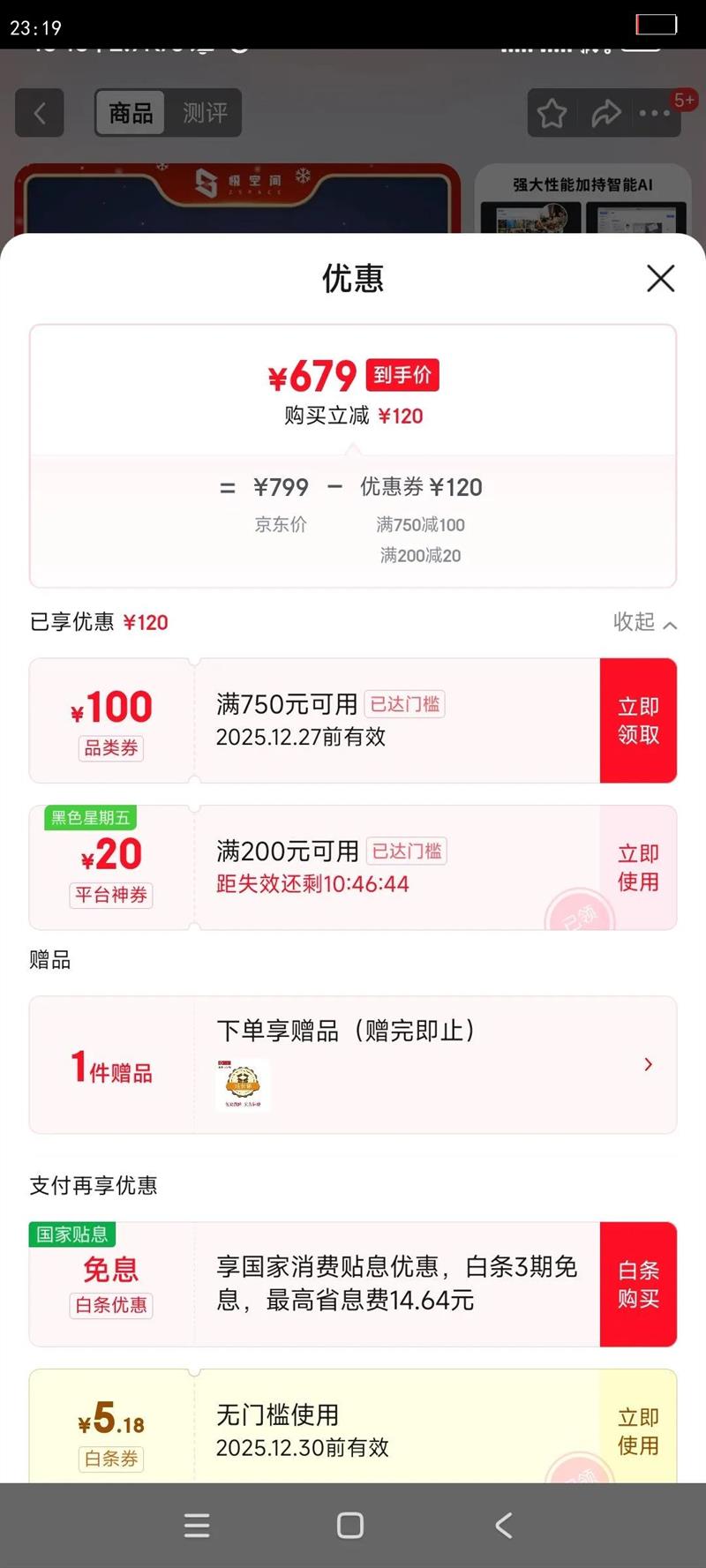
Task: Tap the three-dot more options icon
Action: [654, 114]
